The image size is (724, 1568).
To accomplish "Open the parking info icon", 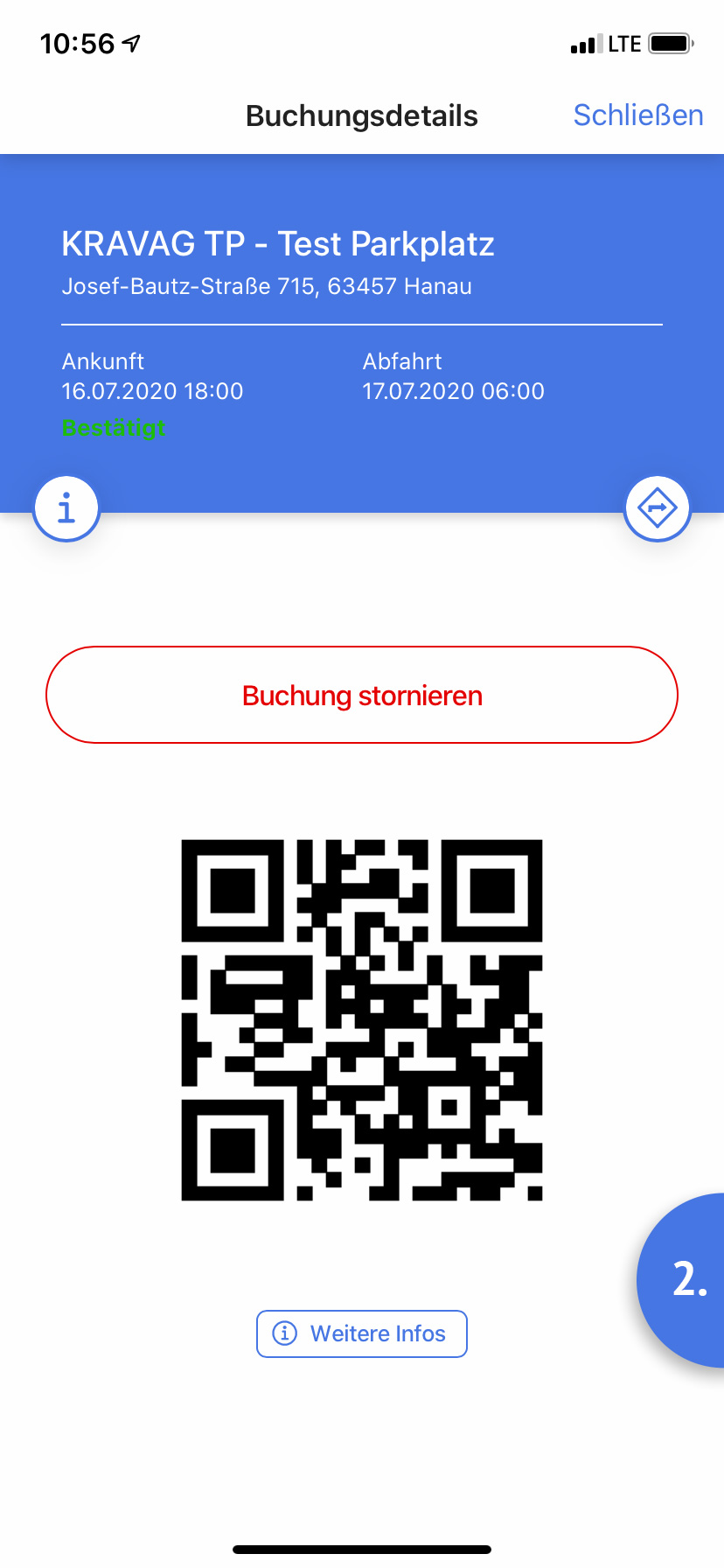I will [66, 508].
